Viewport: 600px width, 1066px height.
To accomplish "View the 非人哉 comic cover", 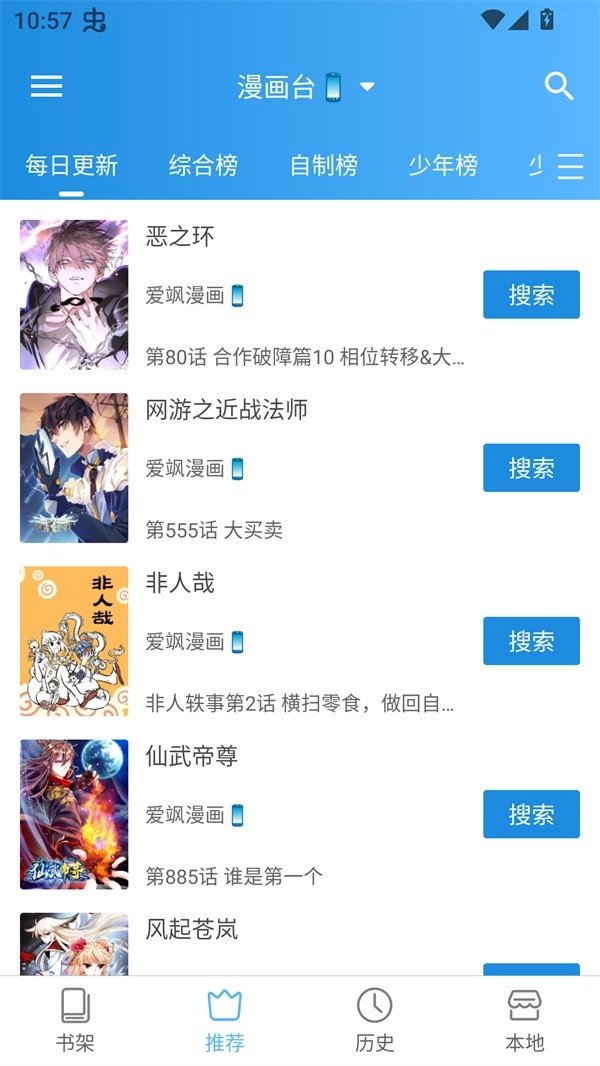I will 74,641.
